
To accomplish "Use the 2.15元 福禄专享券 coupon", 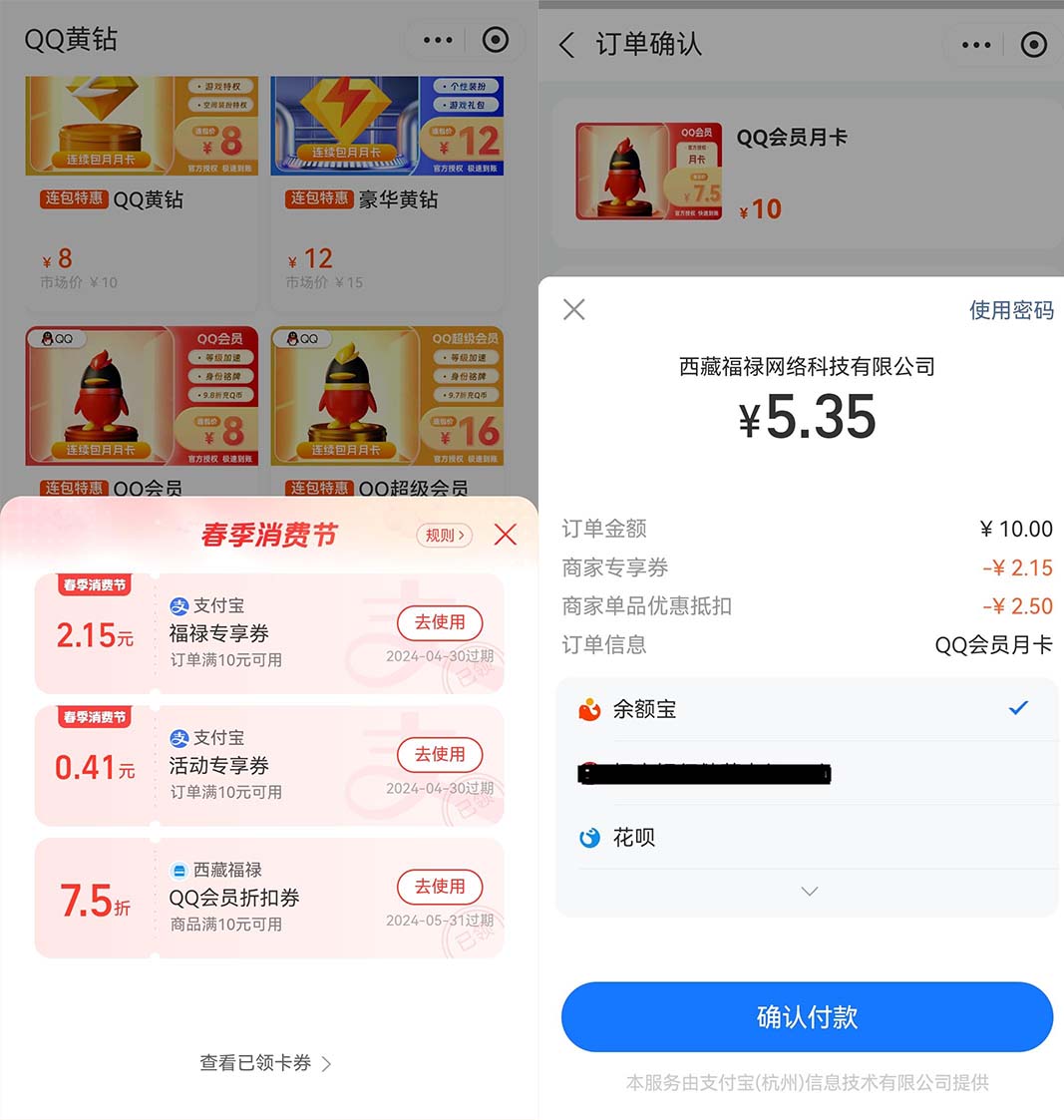I will pyautogui.click(x=440, y=622).
